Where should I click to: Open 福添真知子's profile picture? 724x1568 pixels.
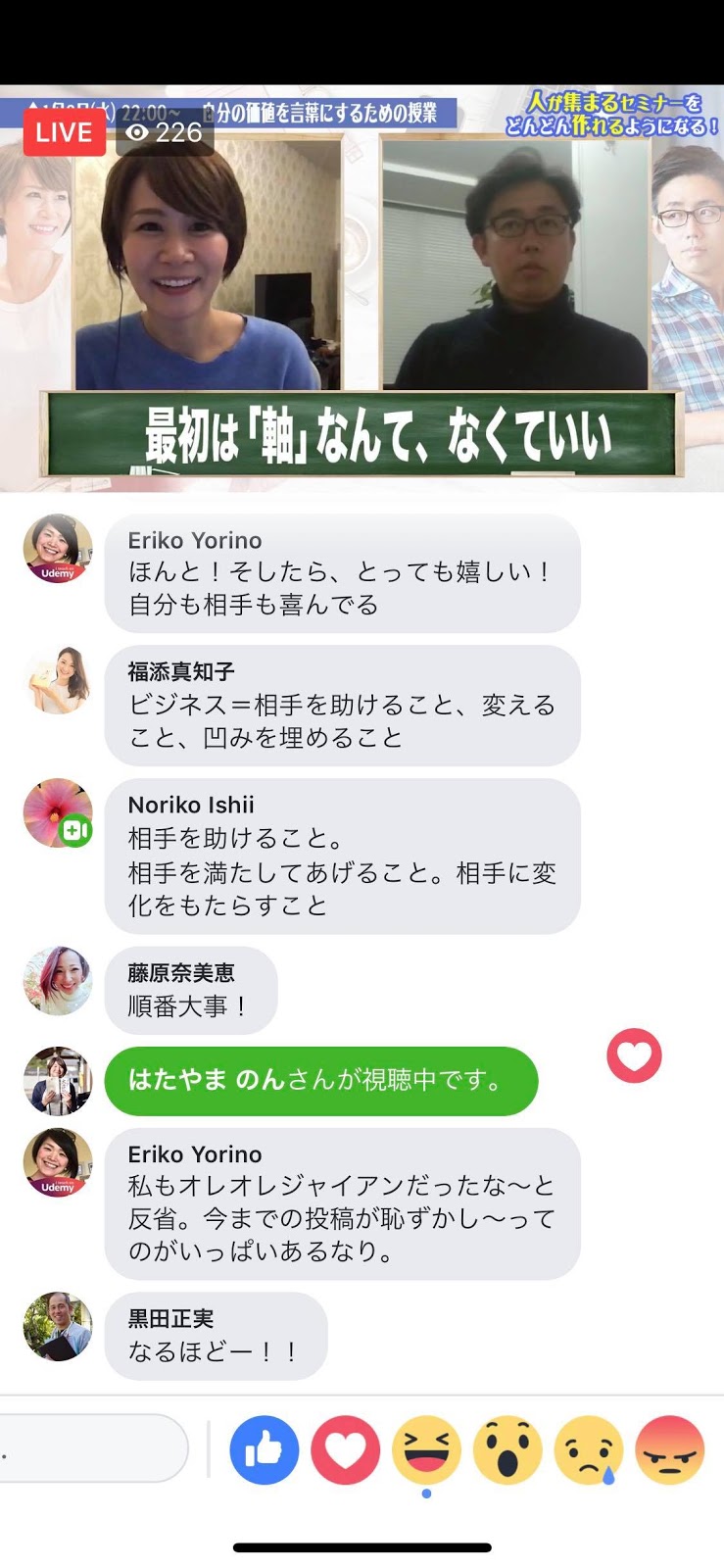click(x=58, y=680)
